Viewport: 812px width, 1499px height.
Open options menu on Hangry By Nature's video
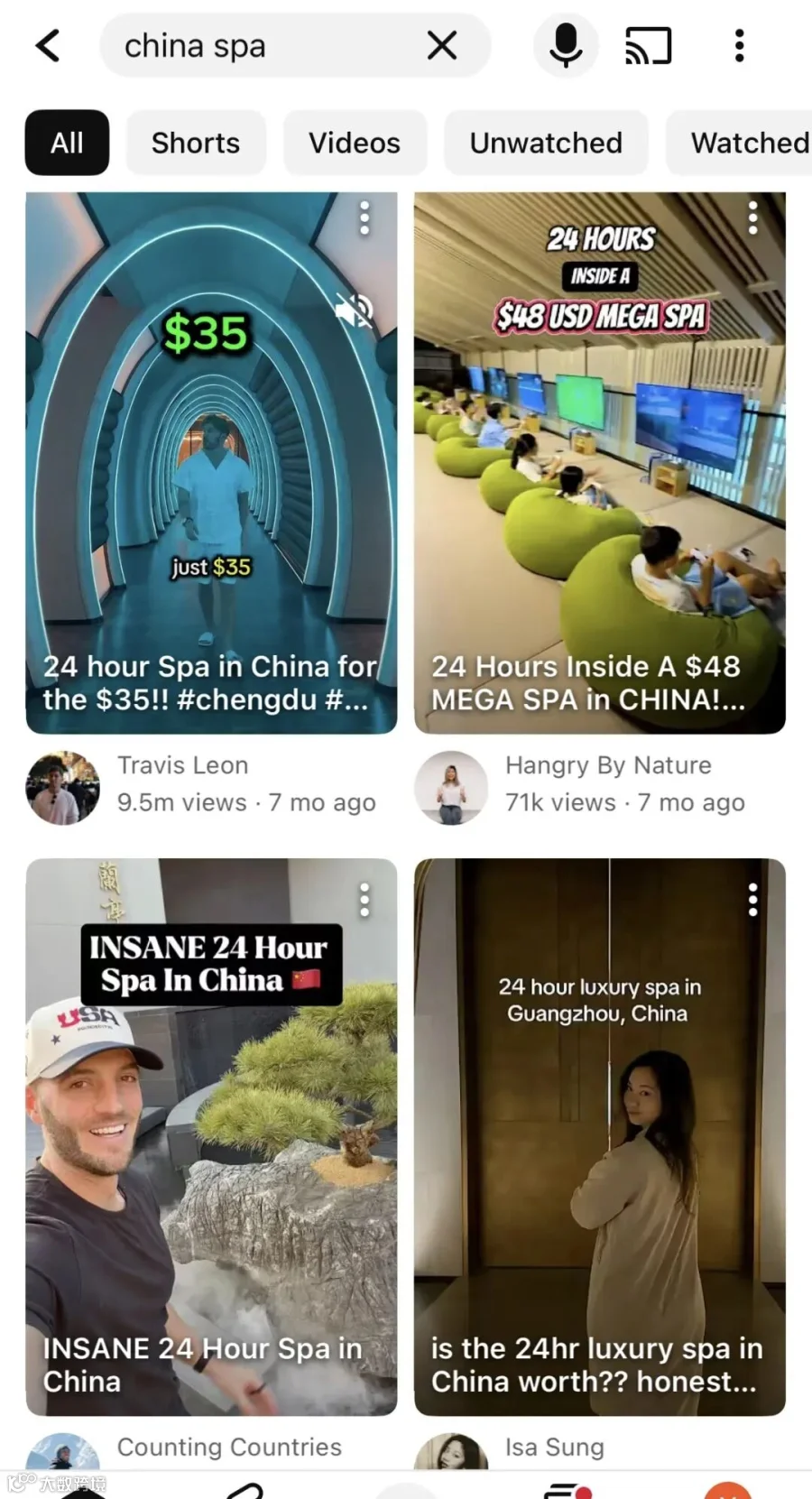753,218
